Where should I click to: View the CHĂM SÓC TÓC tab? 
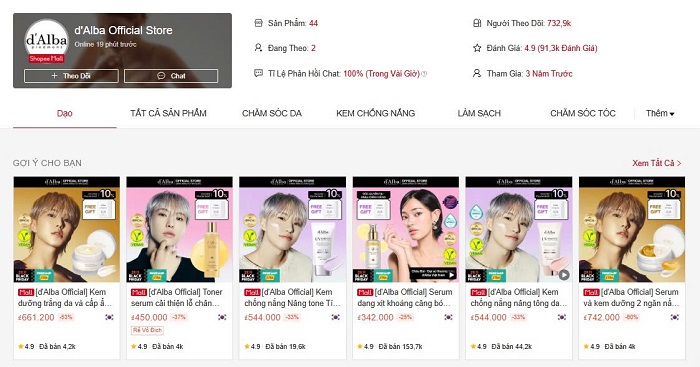pos(583,113)
